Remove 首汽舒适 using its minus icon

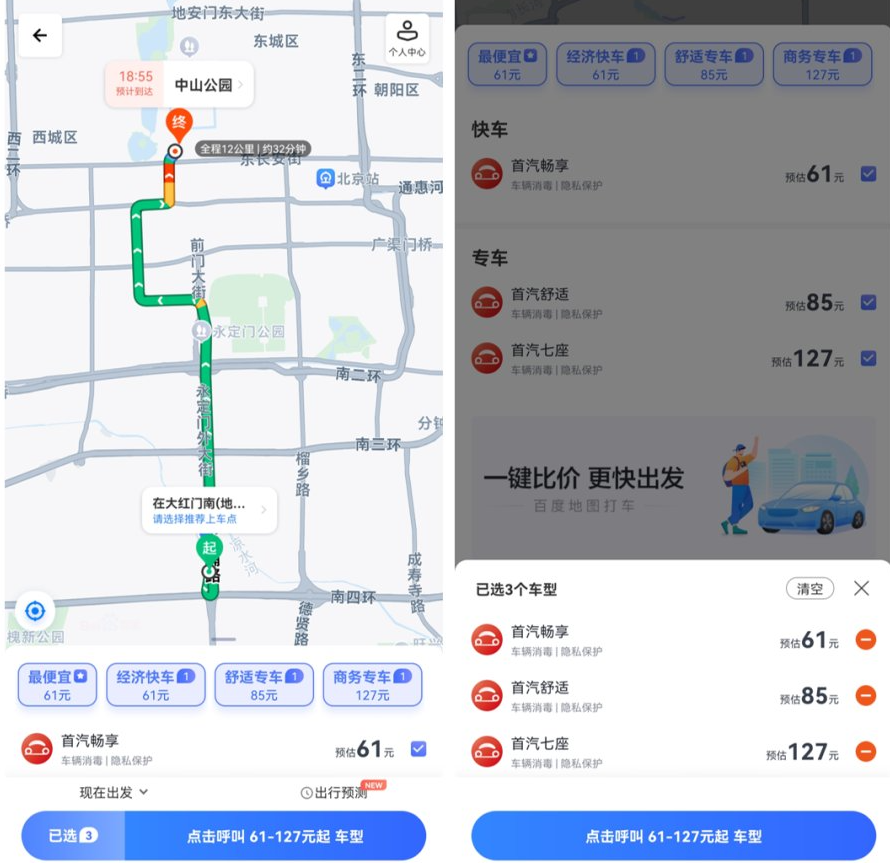click(x=865, y=696)
